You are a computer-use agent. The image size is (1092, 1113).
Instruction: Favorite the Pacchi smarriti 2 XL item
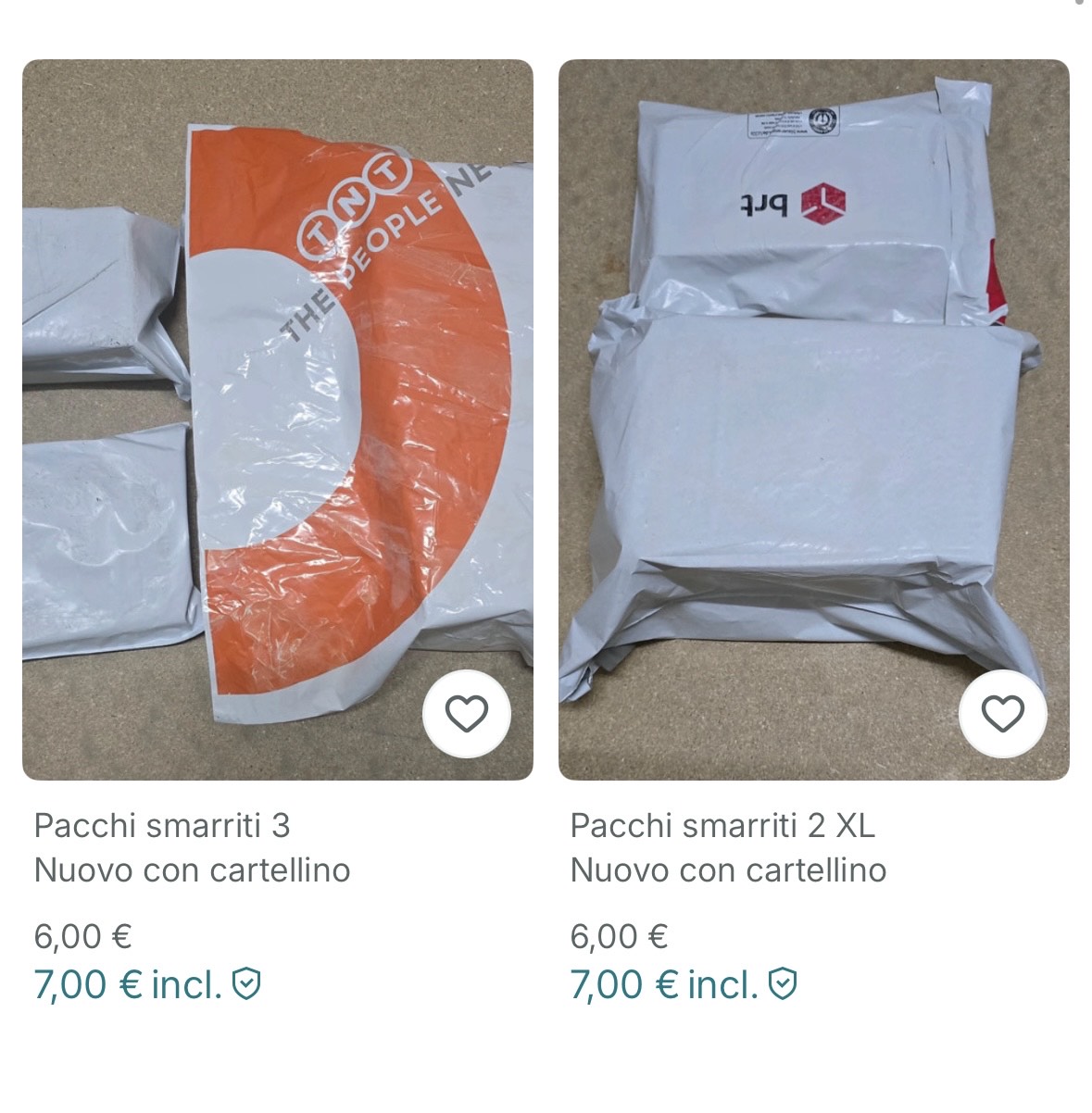(x=1002, y=714)
